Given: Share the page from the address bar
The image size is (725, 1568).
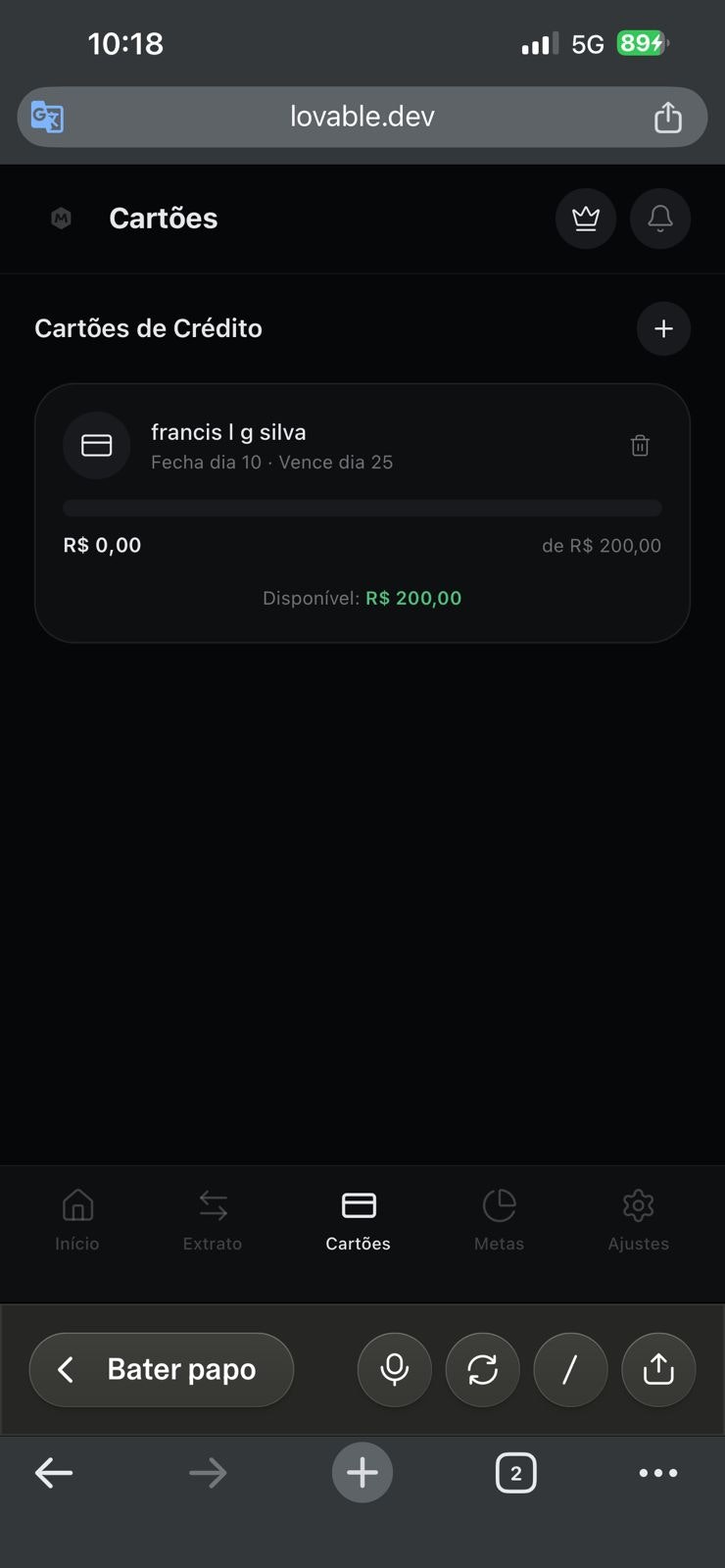Looking at the screenshot, I should 668,118.
